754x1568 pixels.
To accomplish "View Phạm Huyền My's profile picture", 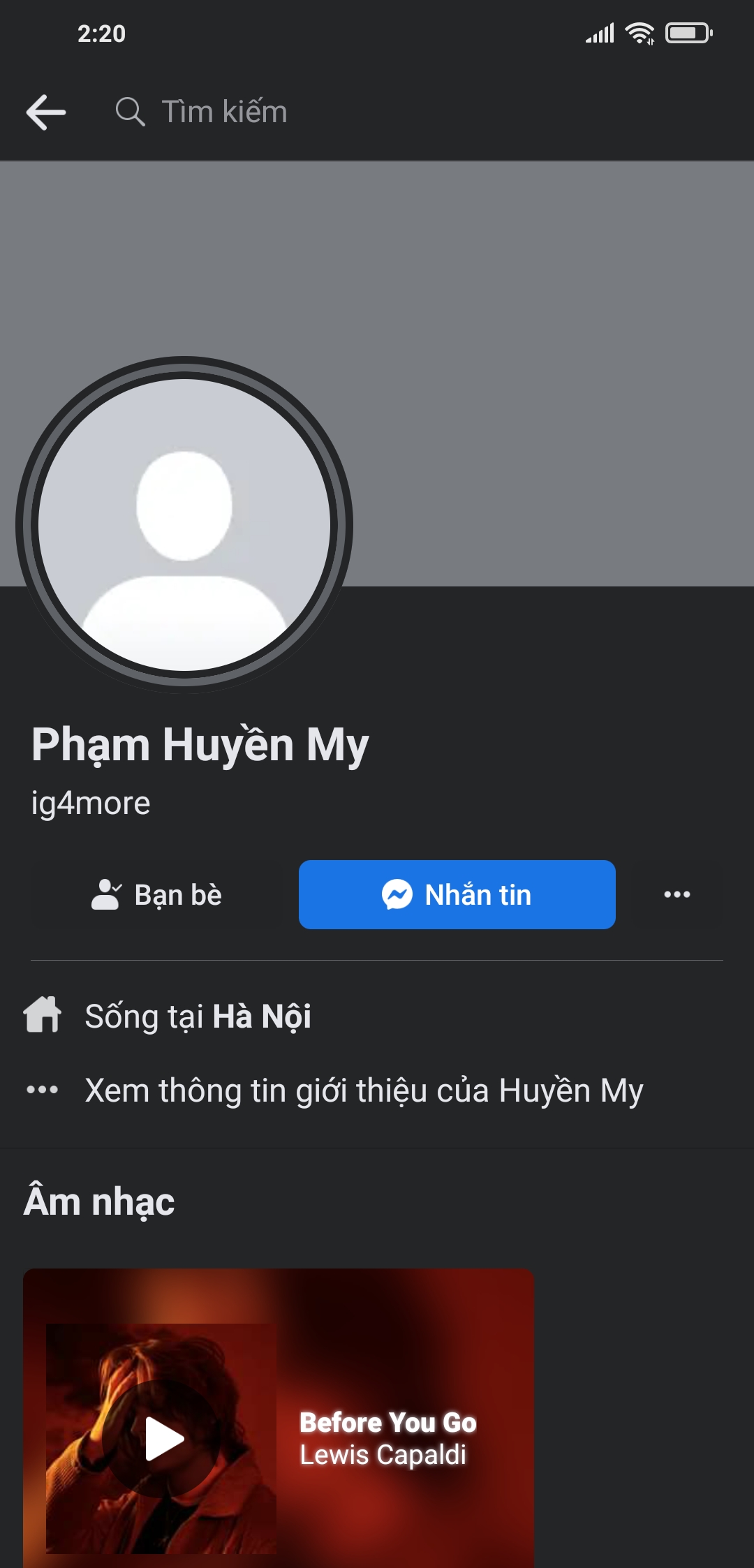I will (x=184, y=525).
